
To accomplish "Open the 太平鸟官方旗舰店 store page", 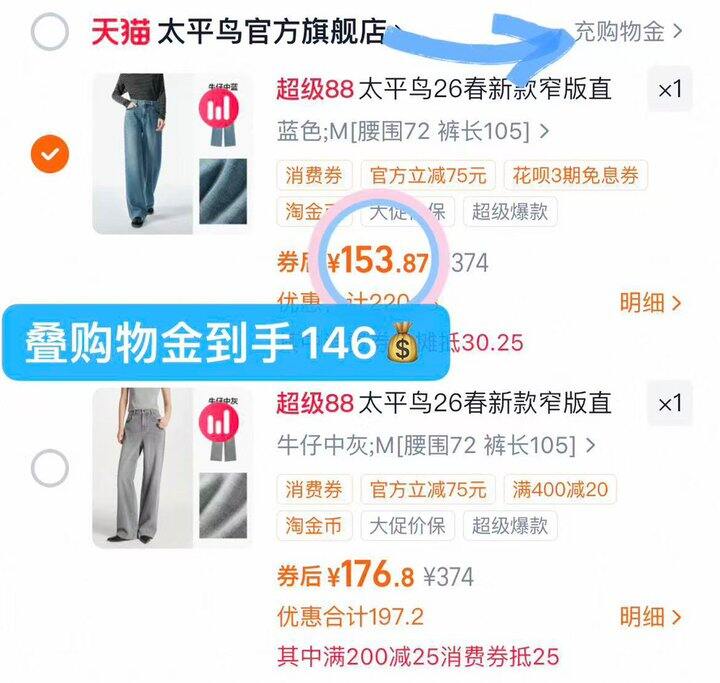I will coord(238,32).
